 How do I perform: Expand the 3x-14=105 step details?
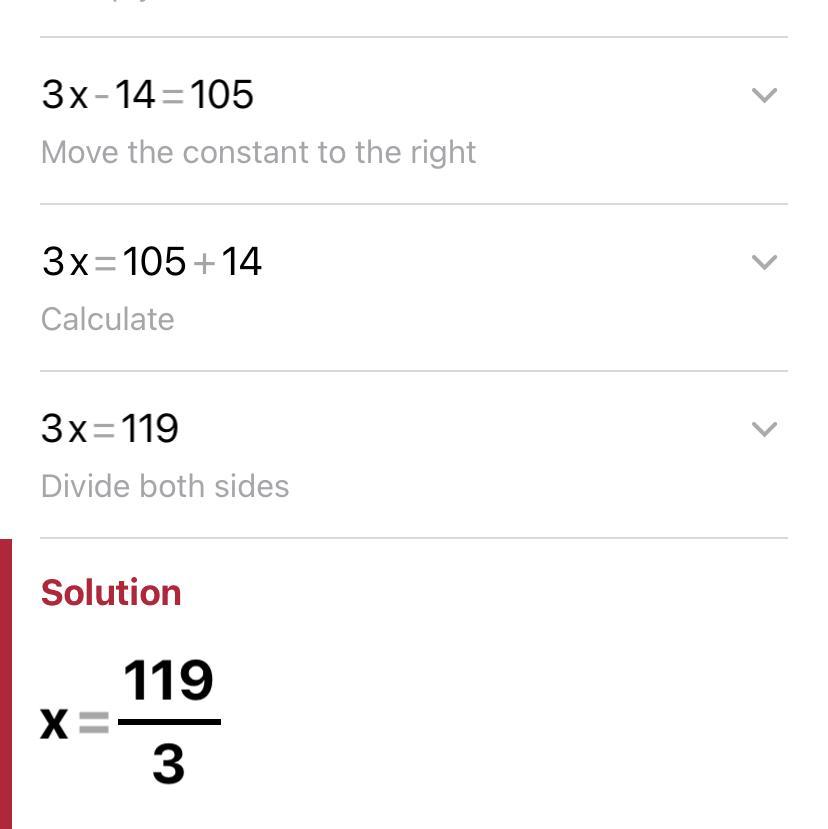tap(764, 96)
